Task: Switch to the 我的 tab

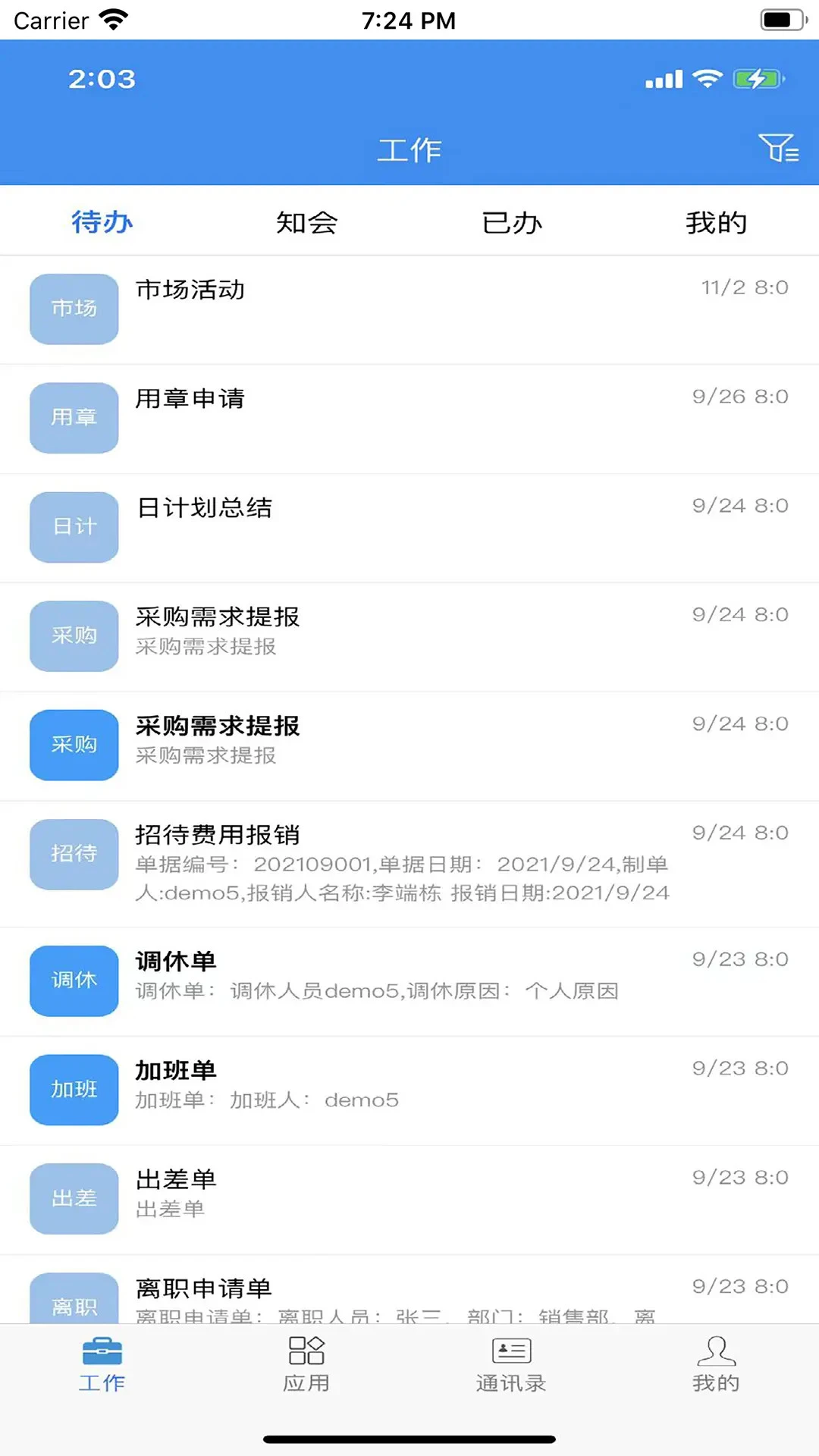Action: [716, 222]
